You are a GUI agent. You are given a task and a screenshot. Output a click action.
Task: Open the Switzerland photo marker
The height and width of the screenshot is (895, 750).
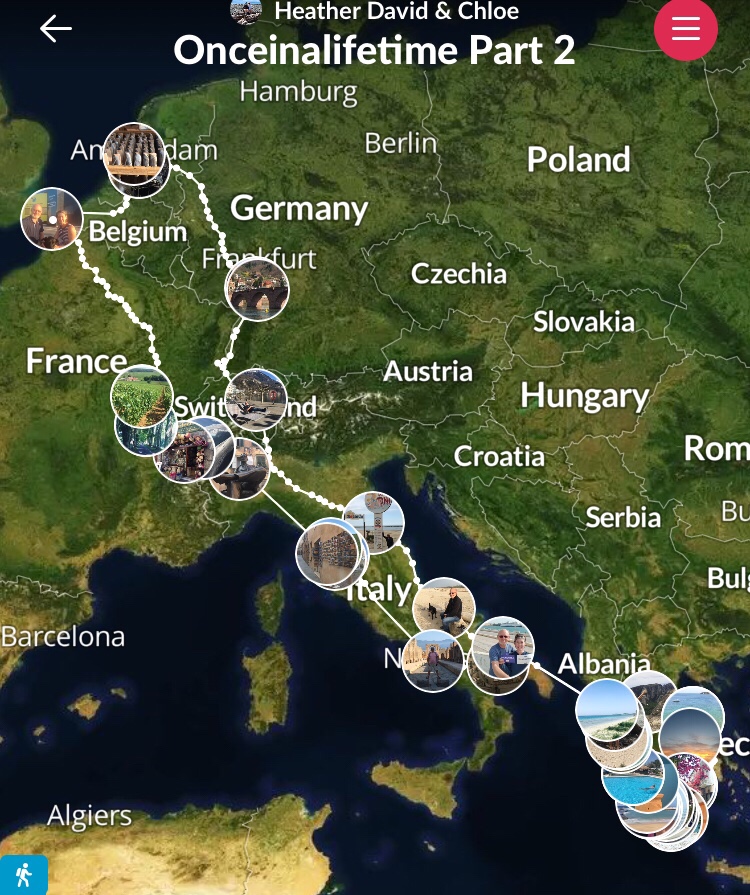(x=256, y=400)
